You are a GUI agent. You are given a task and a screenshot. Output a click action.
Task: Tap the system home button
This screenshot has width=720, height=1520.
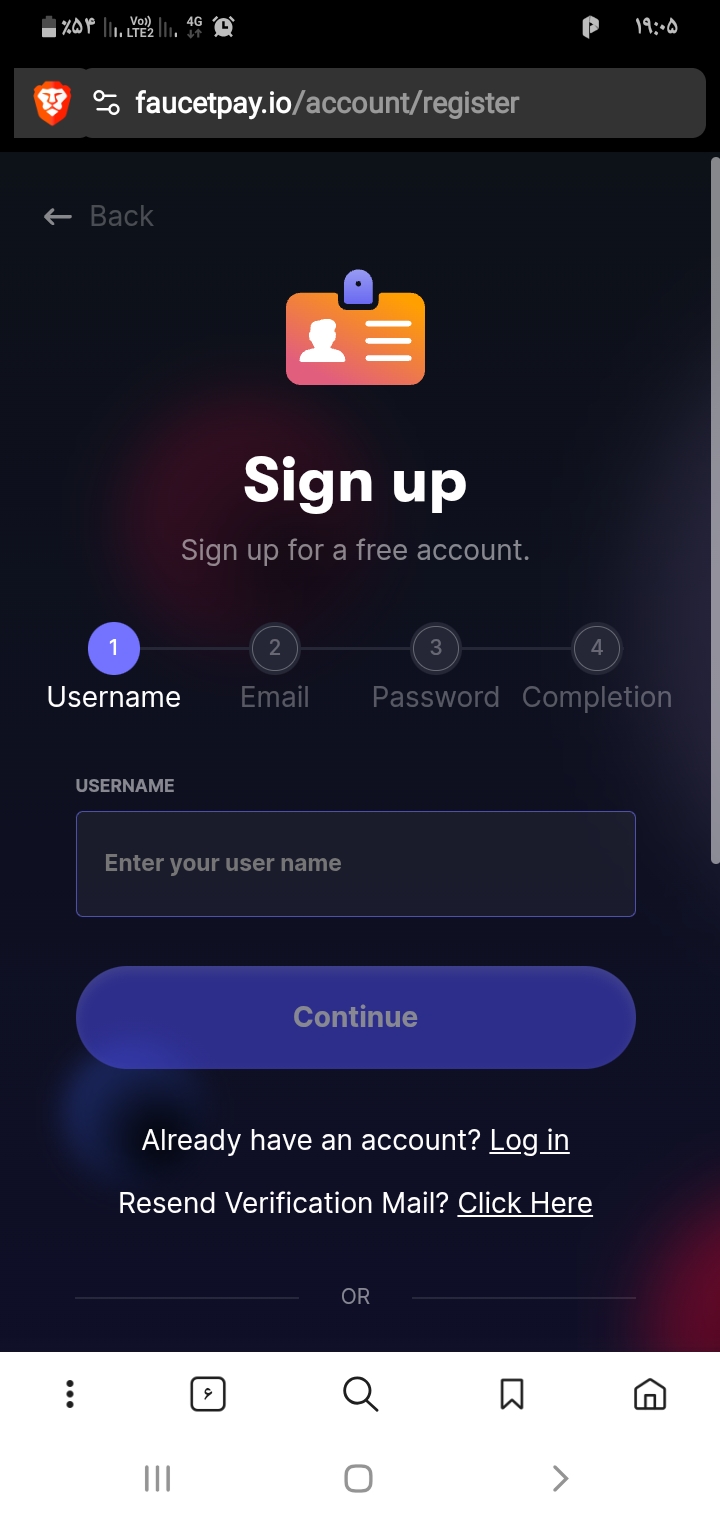click(x=358, y=1478)
